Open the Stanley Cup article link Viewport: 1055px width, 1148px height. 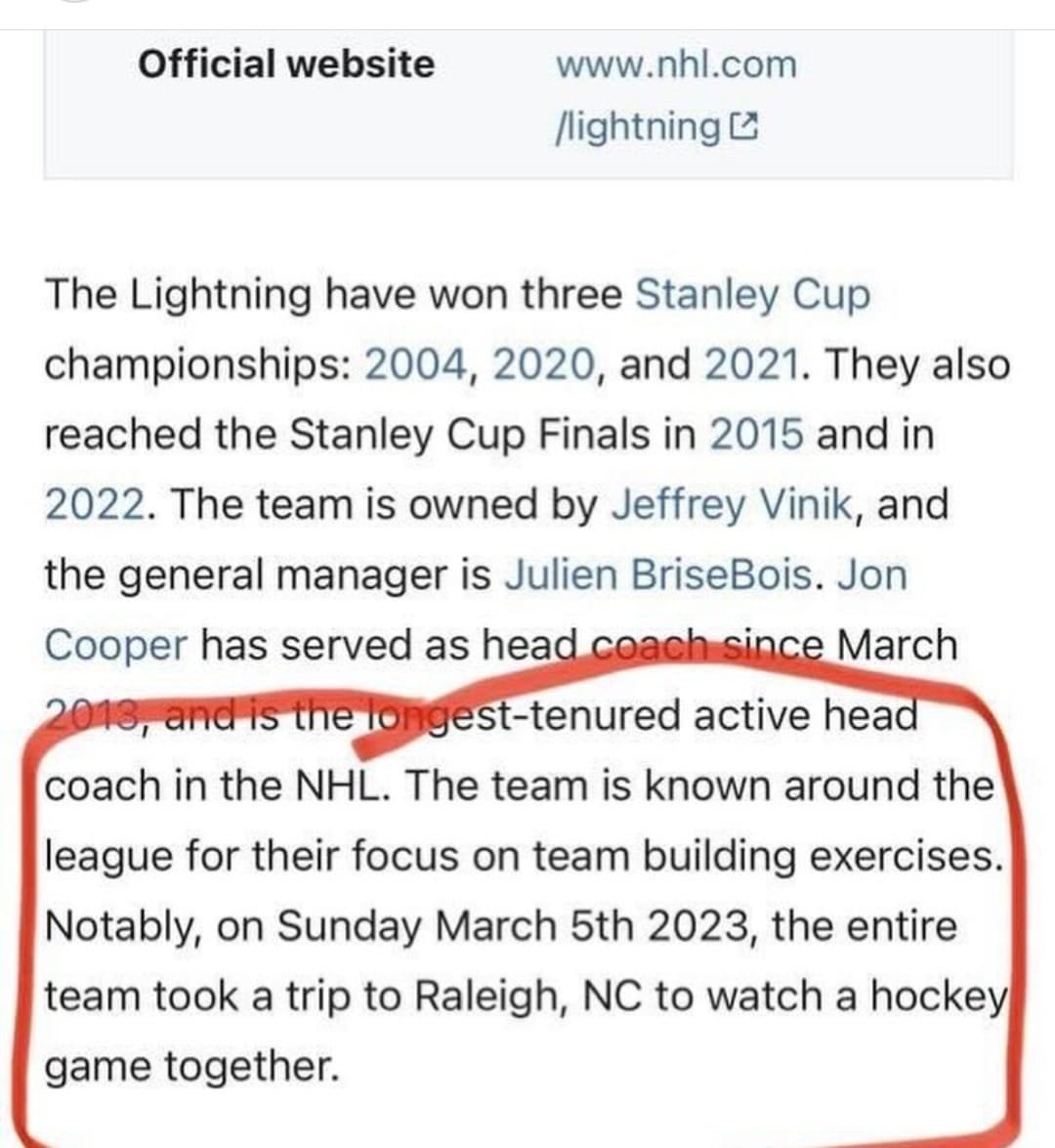751,295
